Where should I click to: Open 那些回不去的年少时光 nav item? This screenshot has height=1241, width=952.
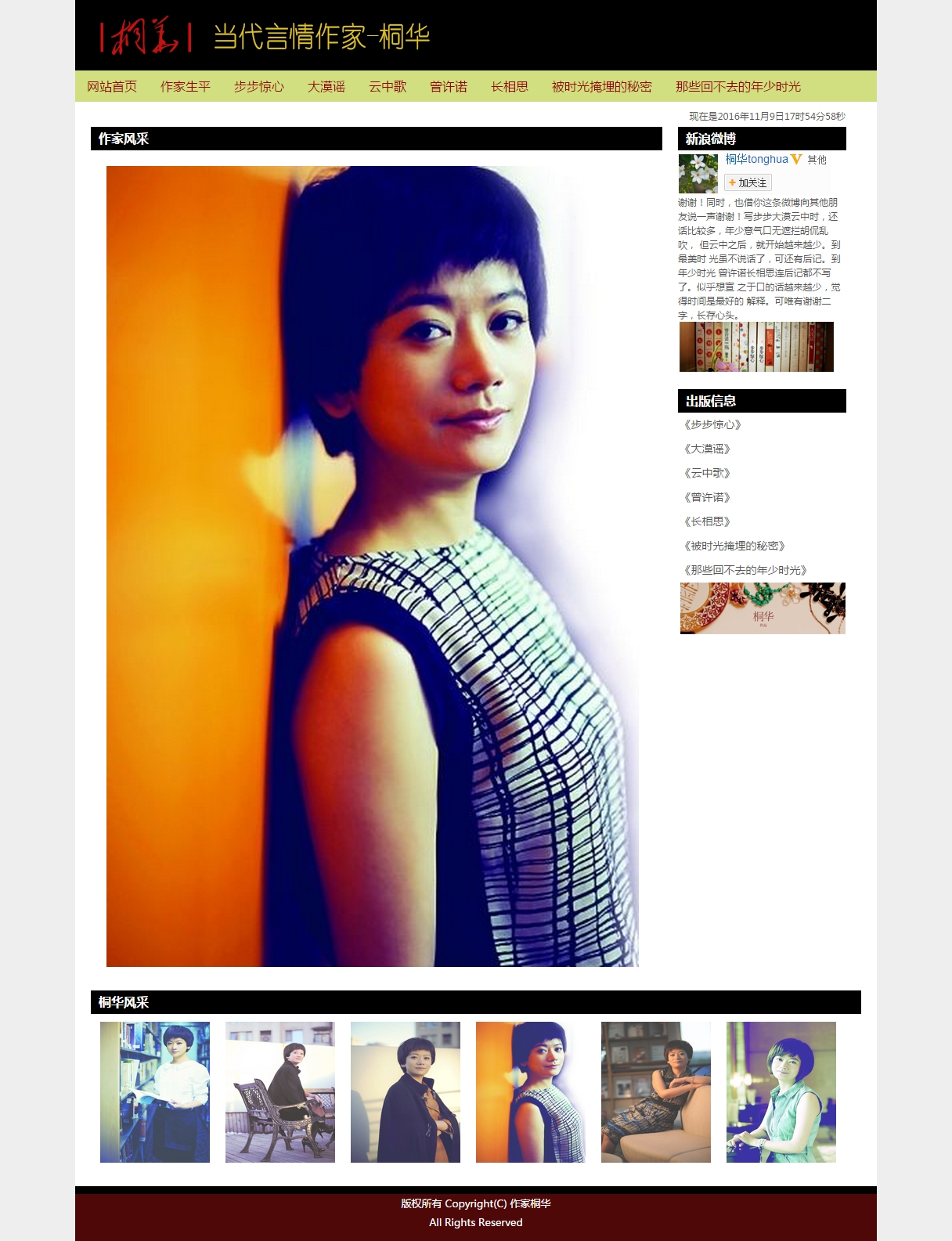pyautogui.click(x=738, y=87)
